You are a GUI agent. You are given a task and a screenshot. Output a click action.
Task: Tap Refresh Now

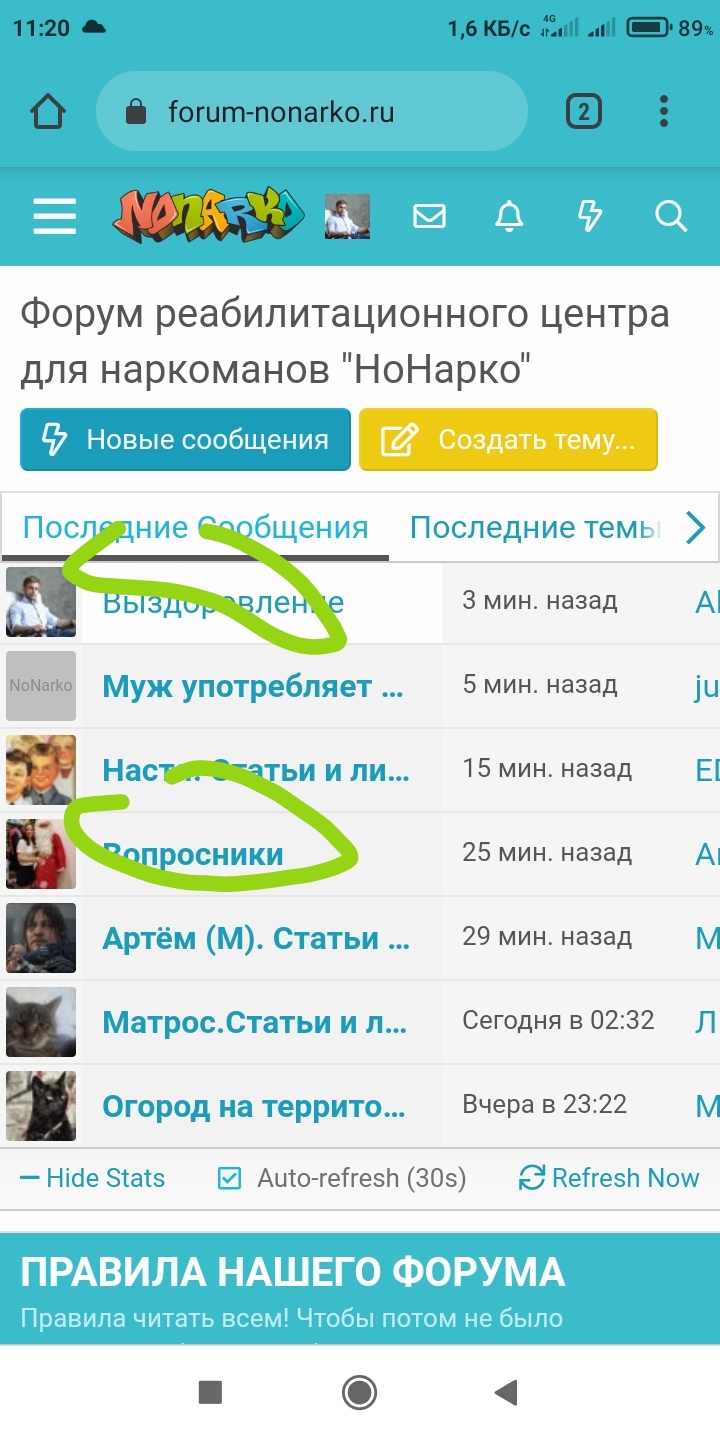(x=610, y=1178)
